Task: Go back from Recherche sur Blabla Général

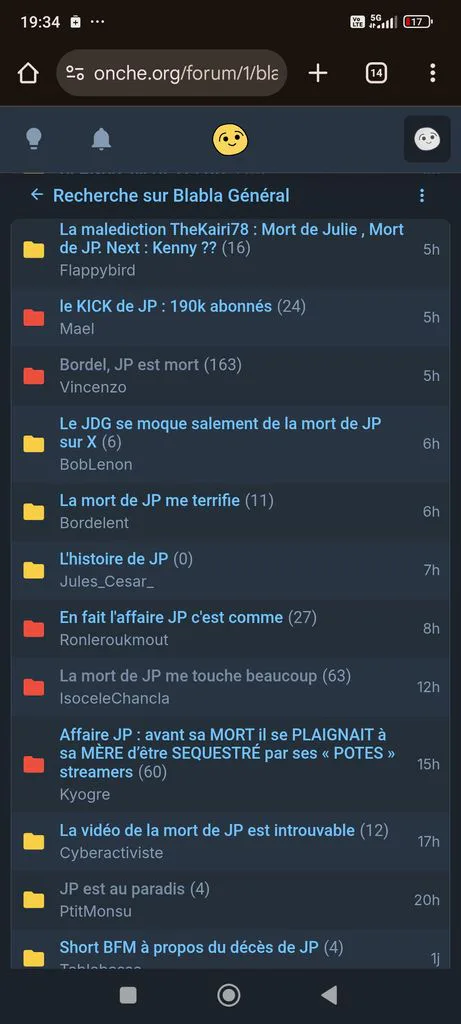Action: (37, 195)
